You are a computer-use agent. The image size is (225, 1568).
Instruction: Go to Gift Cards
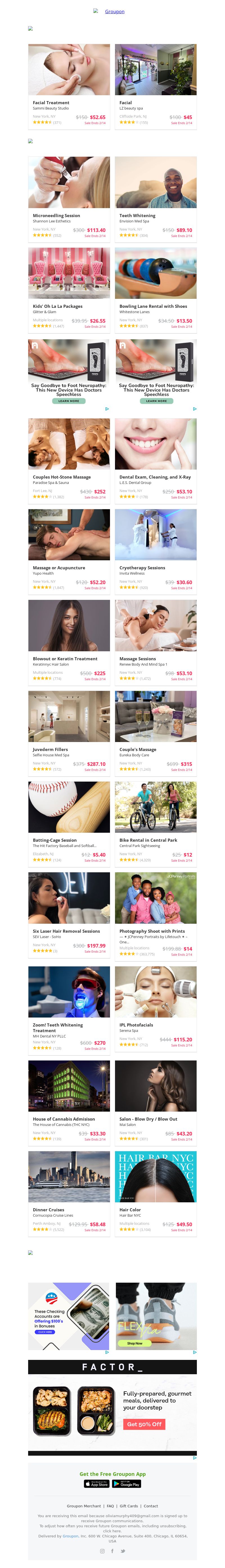click(x=129, y=1506)
